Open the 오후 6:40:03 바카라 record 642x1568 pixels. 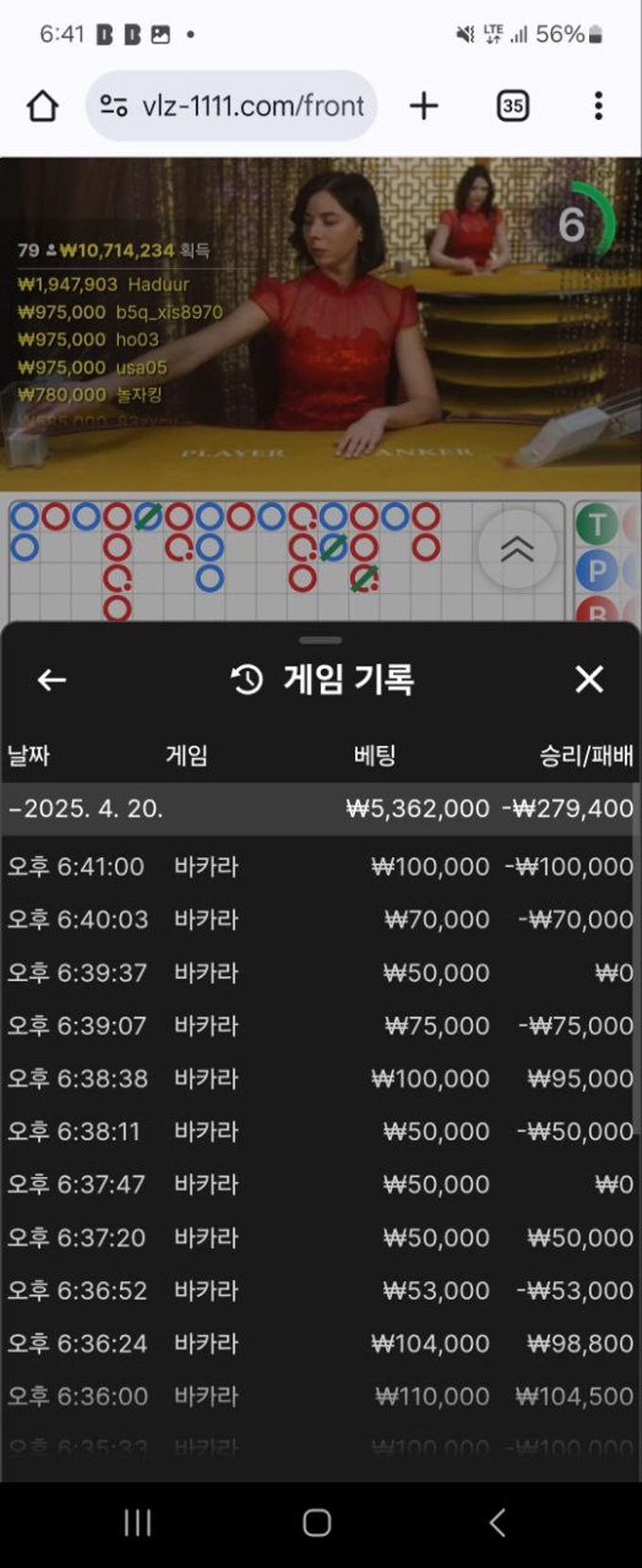tap(319, 919)
